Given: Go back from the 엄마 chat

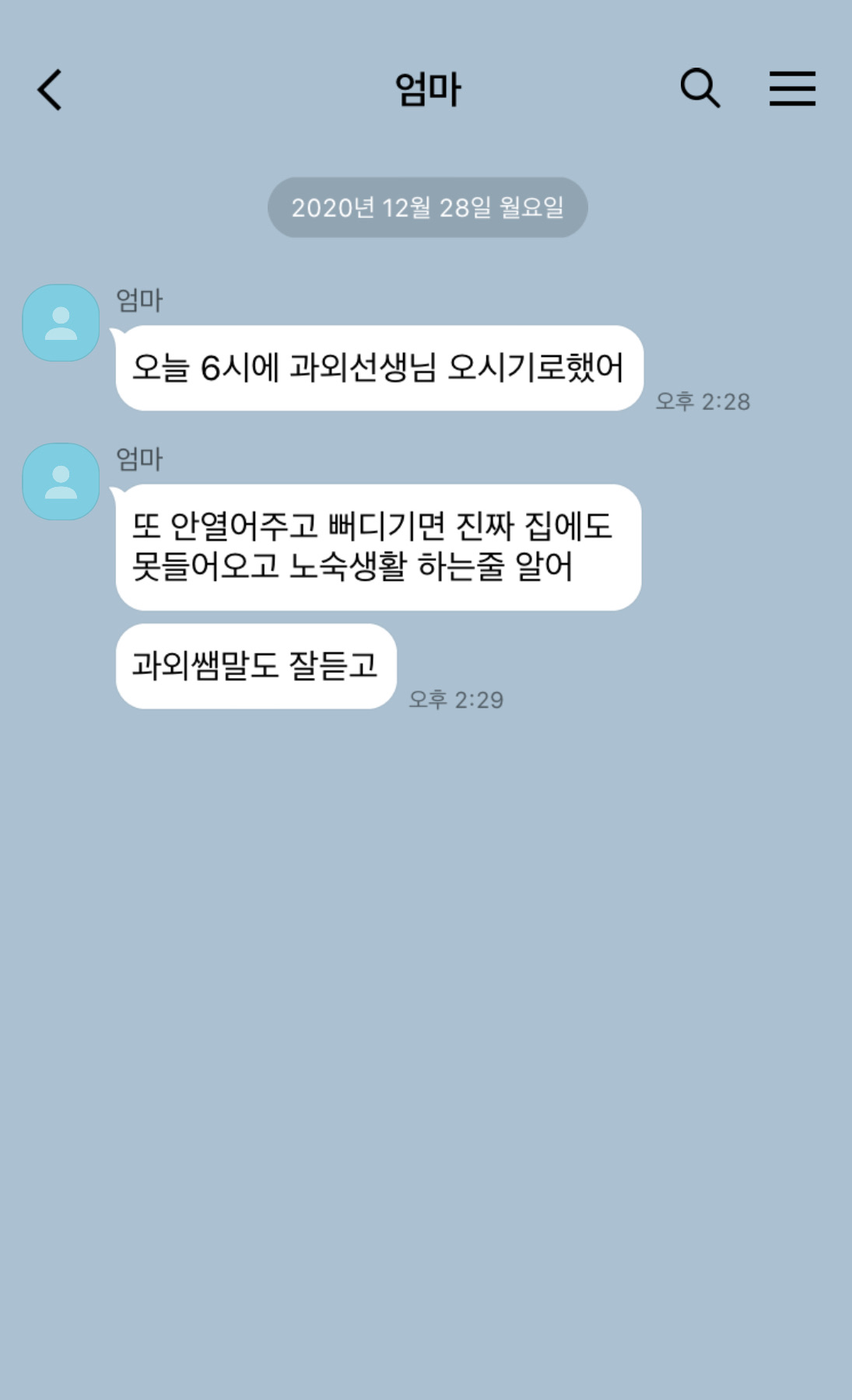Looking at the screenshot, I should coord(50,89).
